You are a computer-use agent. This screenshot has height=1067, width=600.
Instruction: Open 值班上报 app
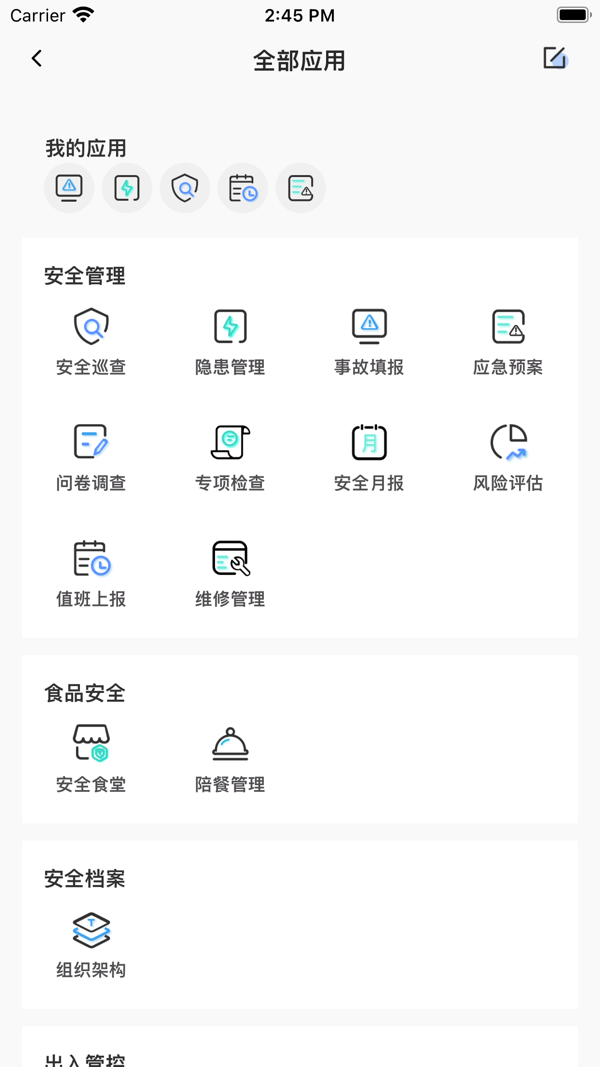pos(91,572)
